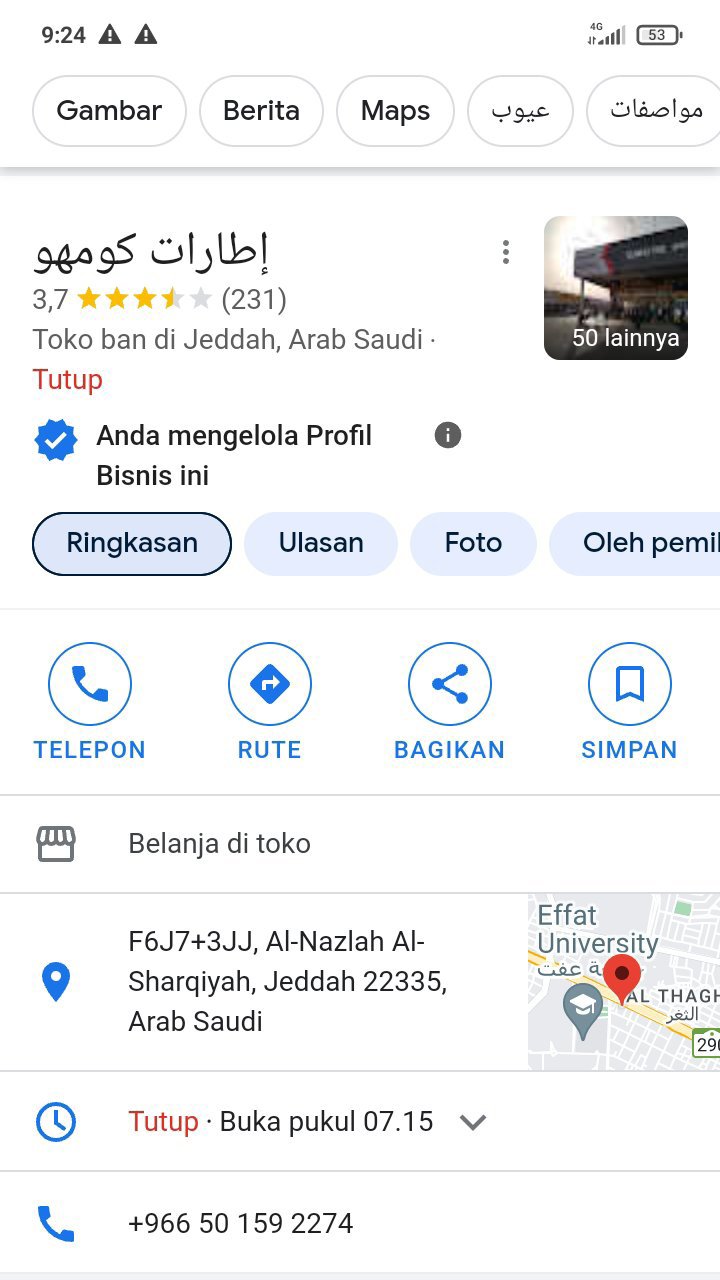This screenshot has width=720, height=1280.
Task: Select the Gambar search filter
Action: click(109, 111)
